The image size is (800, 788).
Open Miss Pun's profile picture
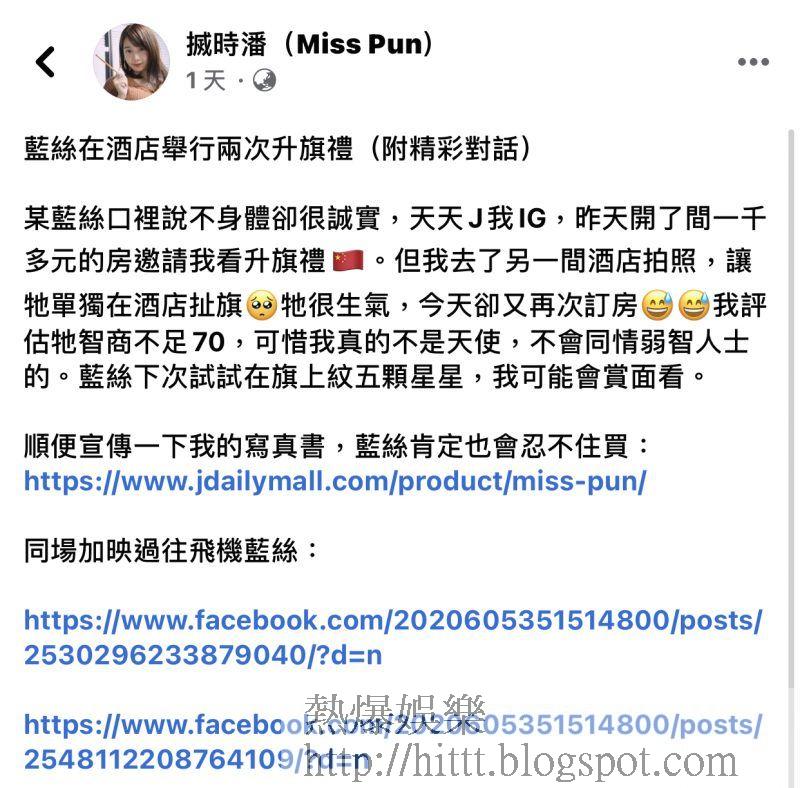tap(131, 61)
